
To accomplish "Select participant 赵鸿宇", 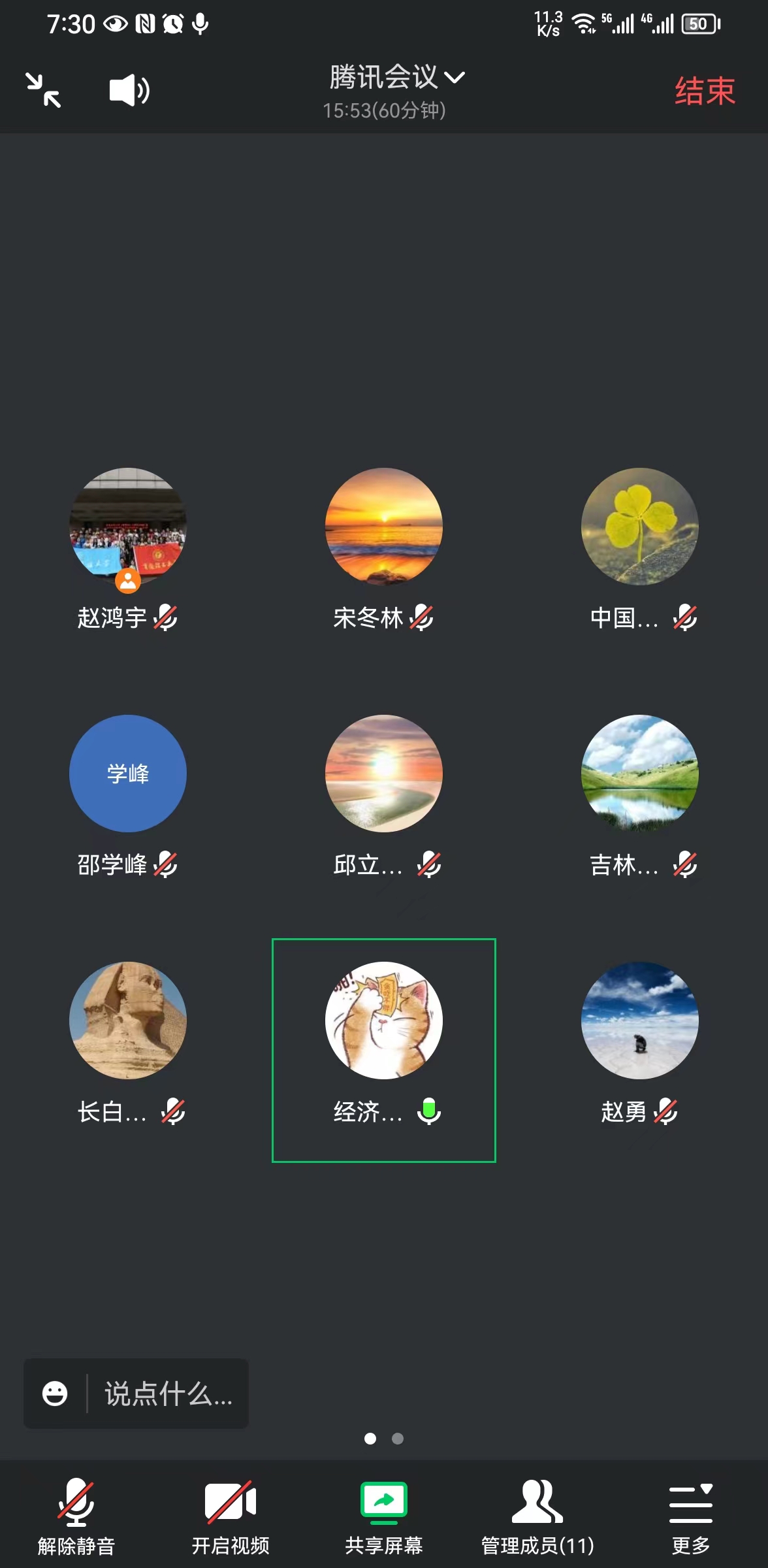I will click(128, 527).
